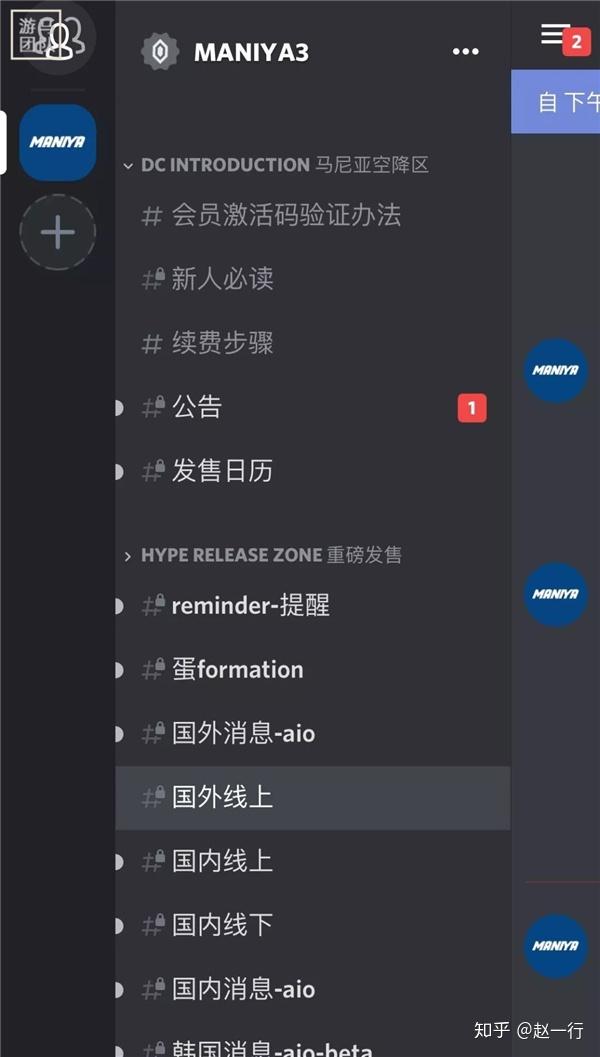The height and width of the screenshot is (1057, 600).
Task: Select the 国外线上 channel
Action: click(x=222, y=797)
